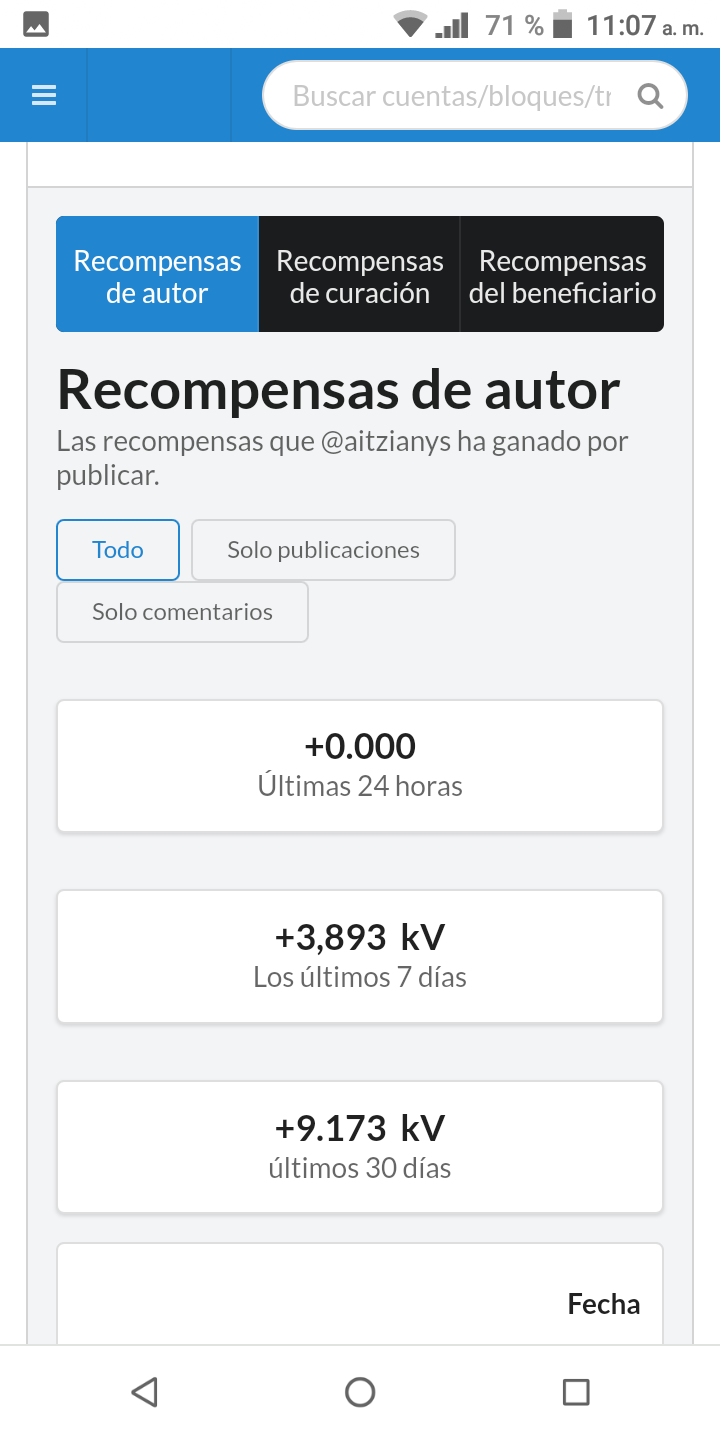Viewport: 720px width, 1440px height.
Task: Tap the magnifier search icon
Action: (651, 96)
